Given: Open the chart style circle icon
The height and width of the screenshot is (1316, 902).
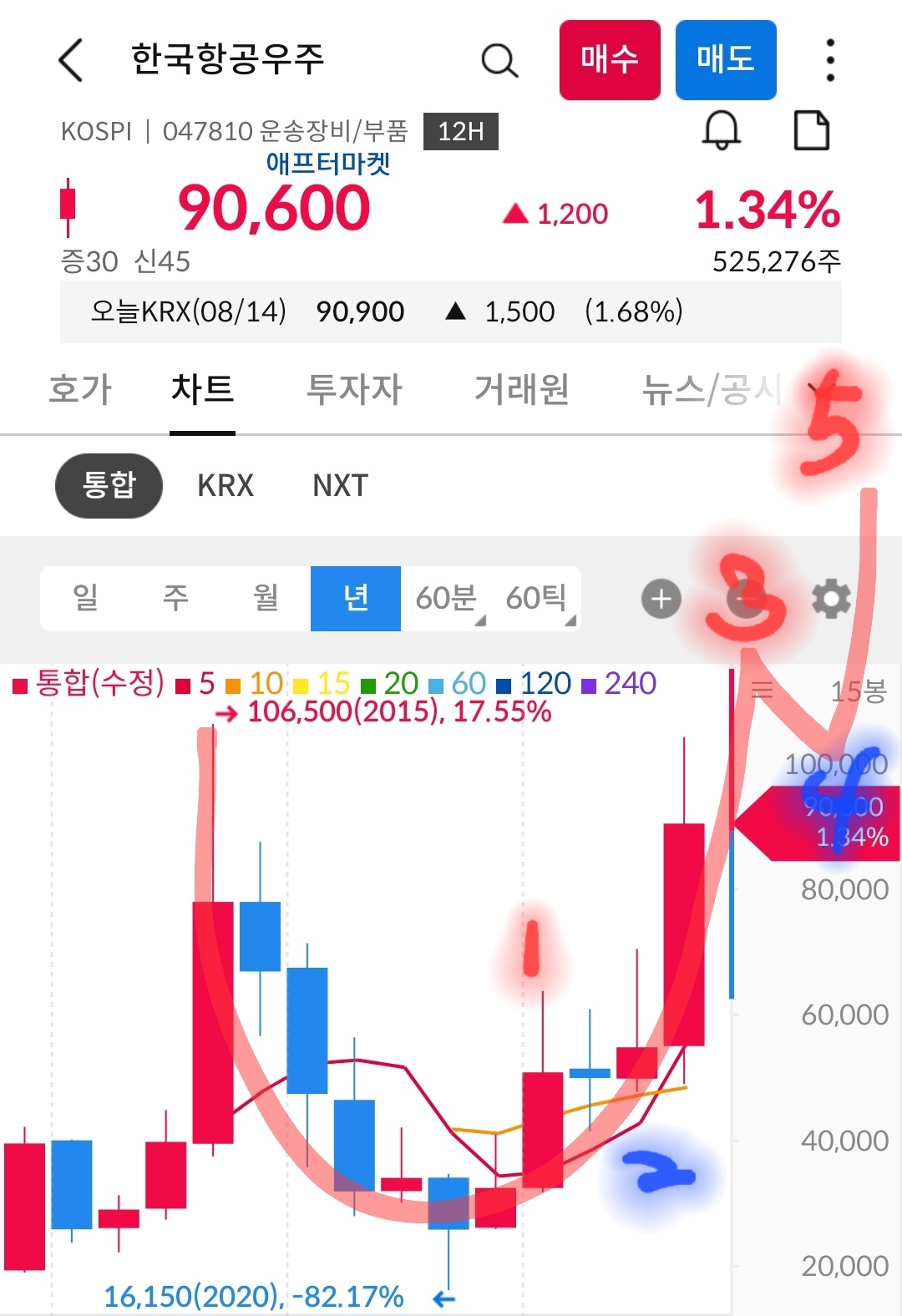Looking at the screenshot, I should pyautogui.click(x=745, y=598).
